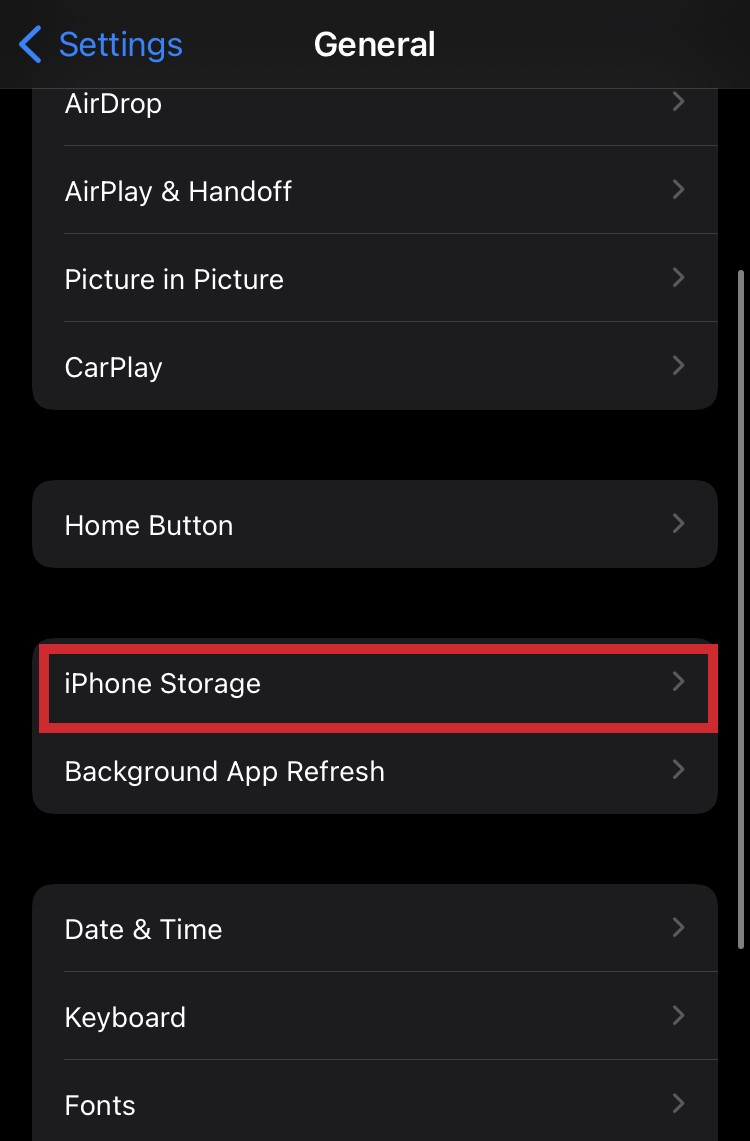
Task: Open Date & Time settings
Action: pos(374,929)
